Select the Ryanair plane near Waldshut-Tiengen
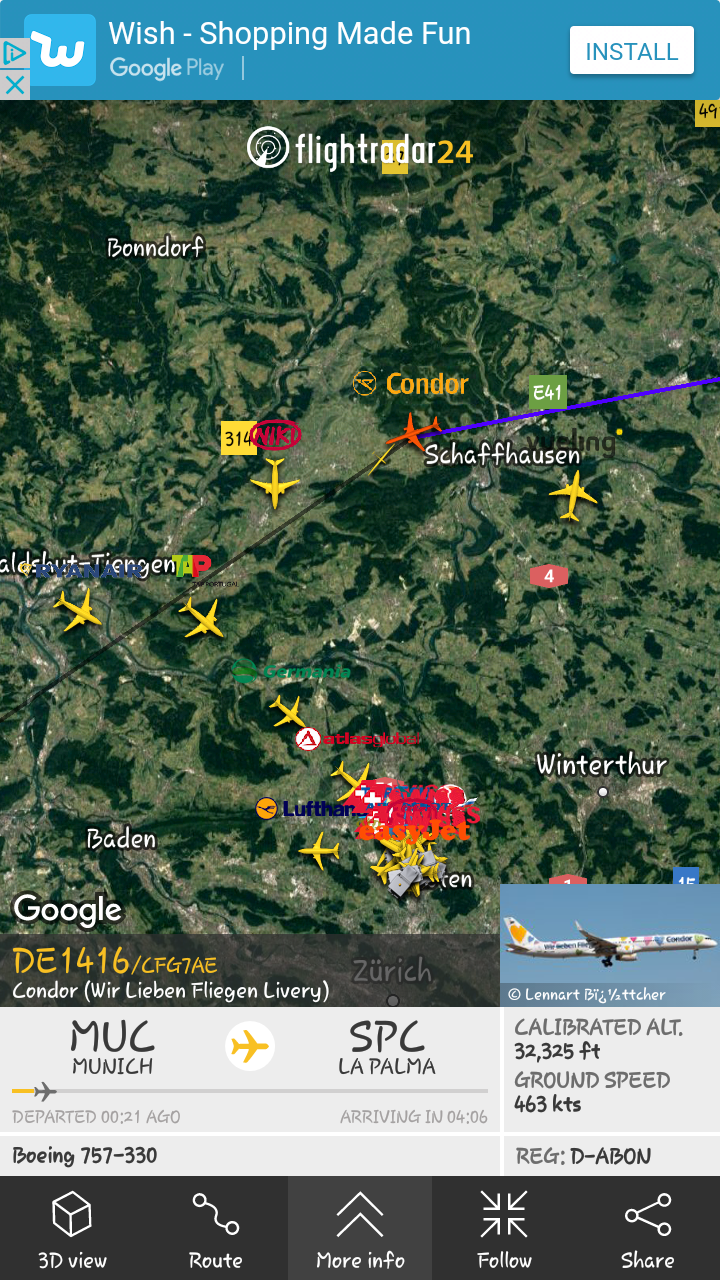 tap(78, 609)
